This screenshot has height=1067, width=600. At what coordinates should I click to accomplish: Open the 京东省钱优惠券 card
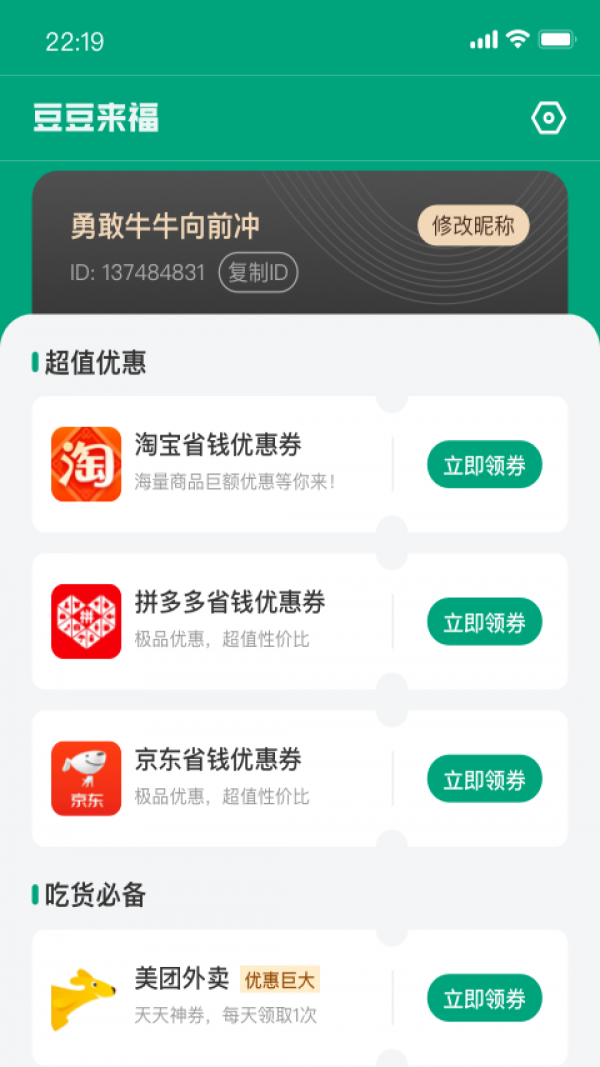[x=218, y=778]
